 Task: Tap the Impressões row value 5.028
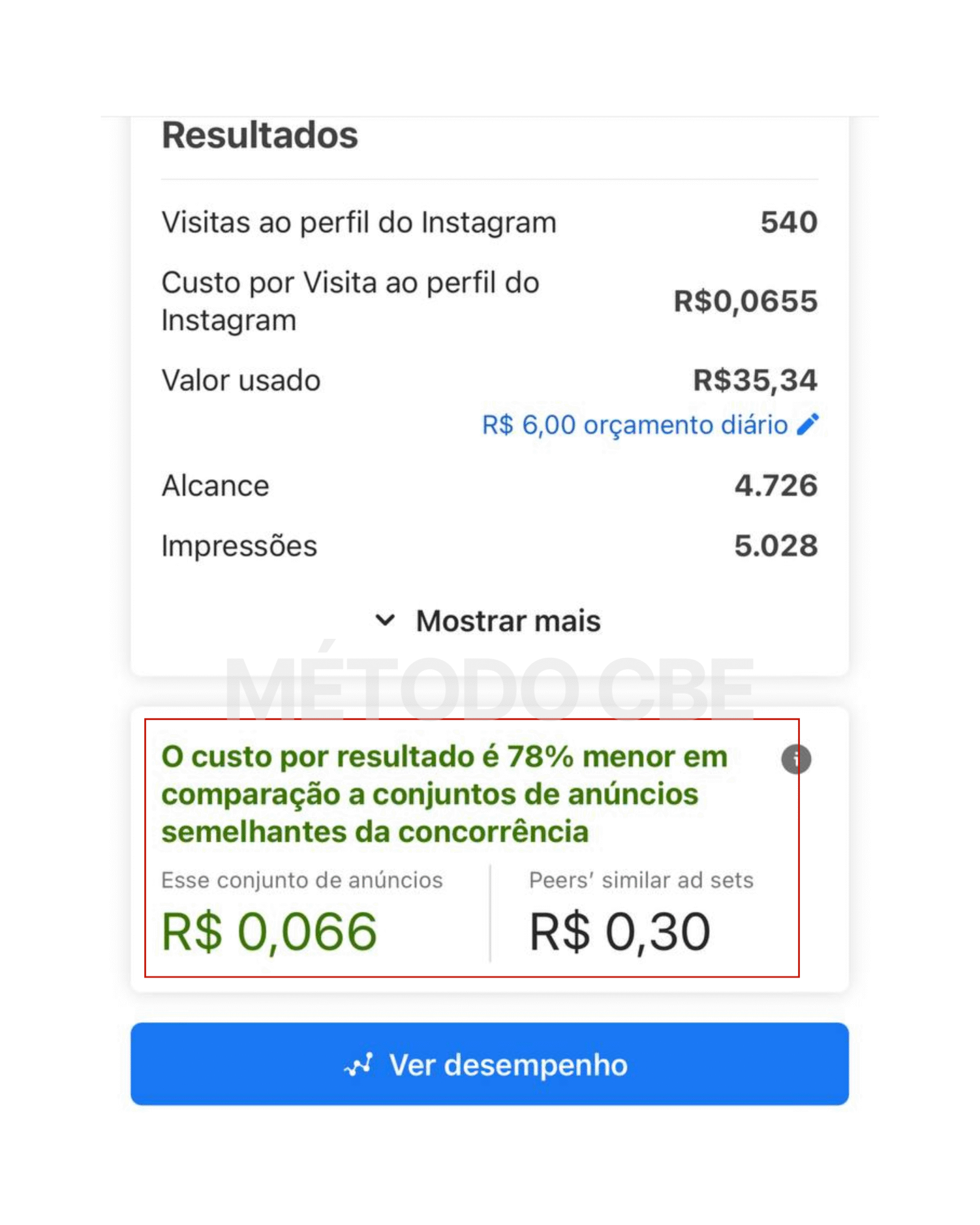click(x=777, y=544)
